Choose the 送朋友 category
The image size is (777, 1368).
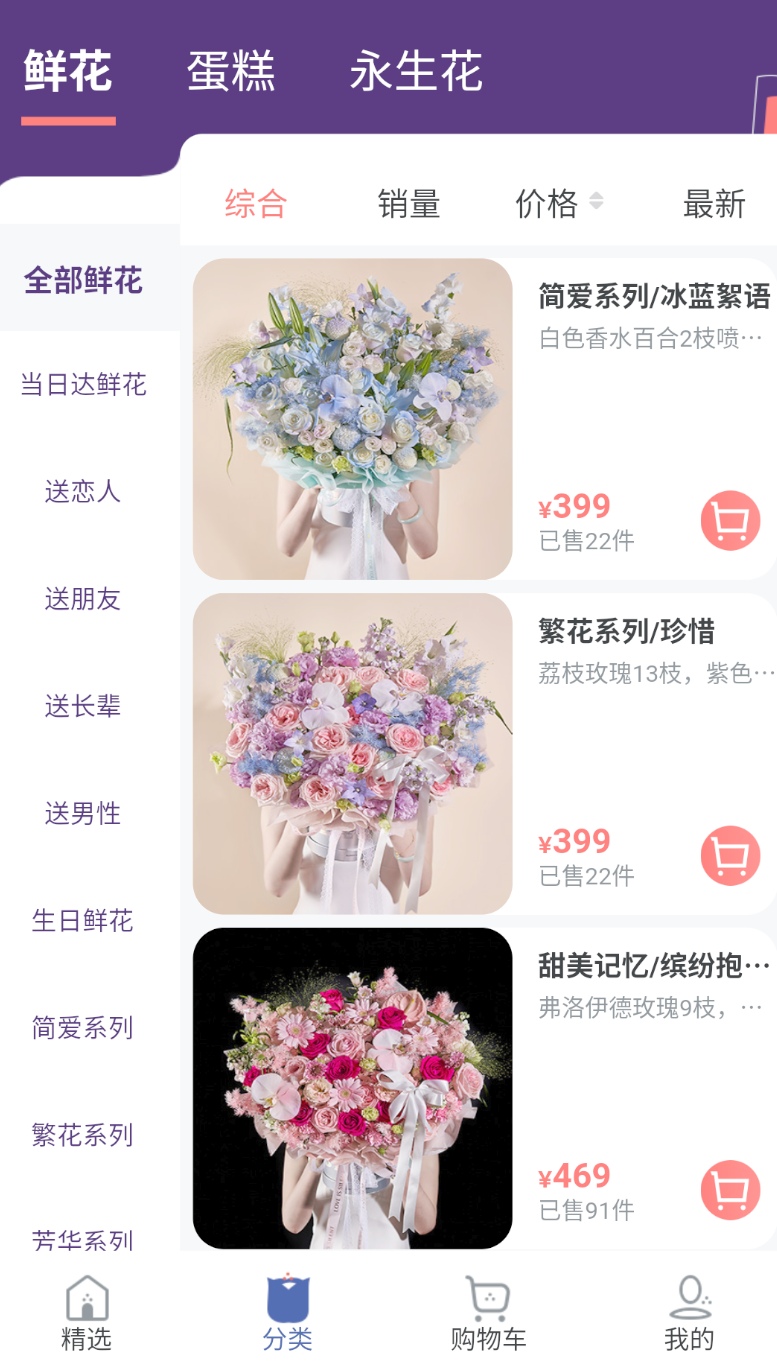[x=83, y=599]
